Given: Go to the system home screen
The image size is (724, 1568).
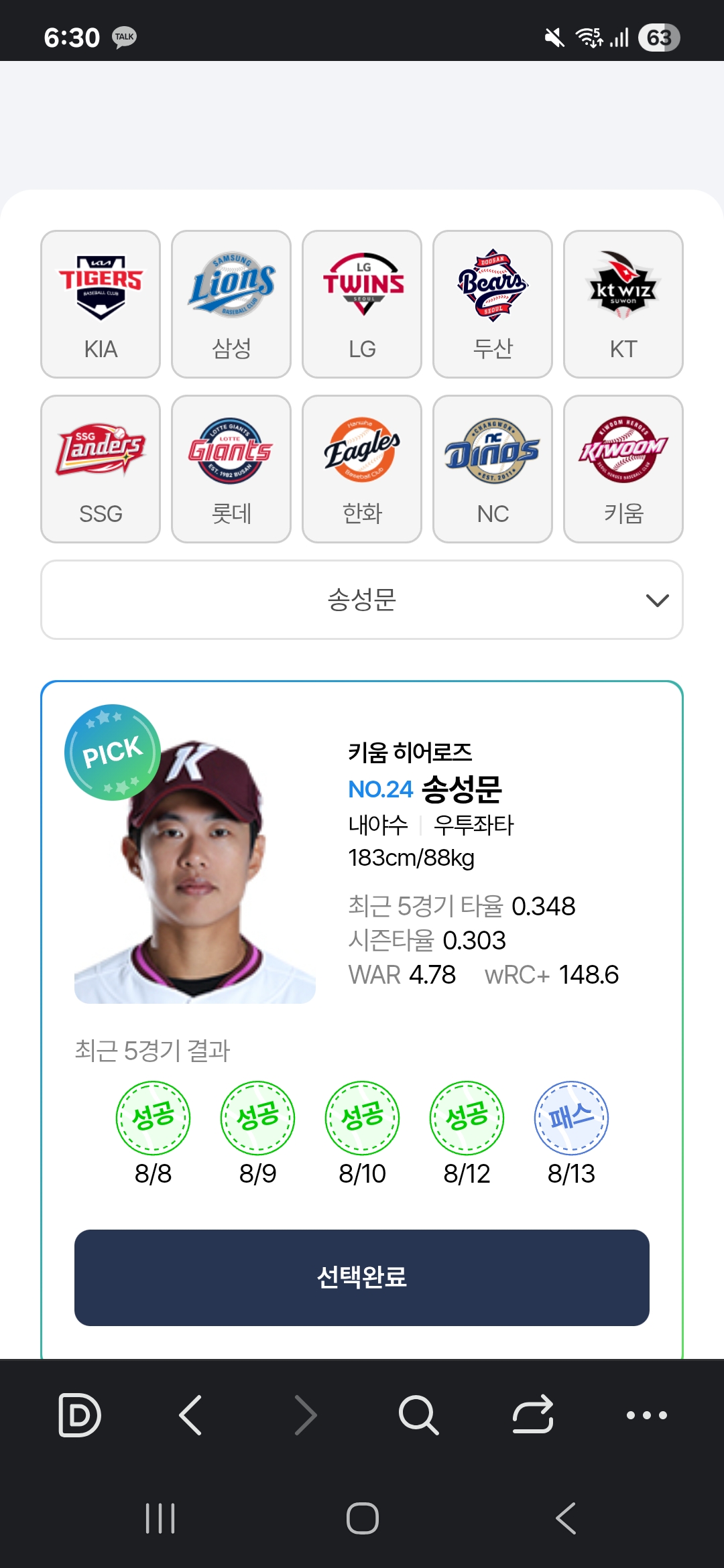Looking at the screenshot, I should coord(363,1518).
